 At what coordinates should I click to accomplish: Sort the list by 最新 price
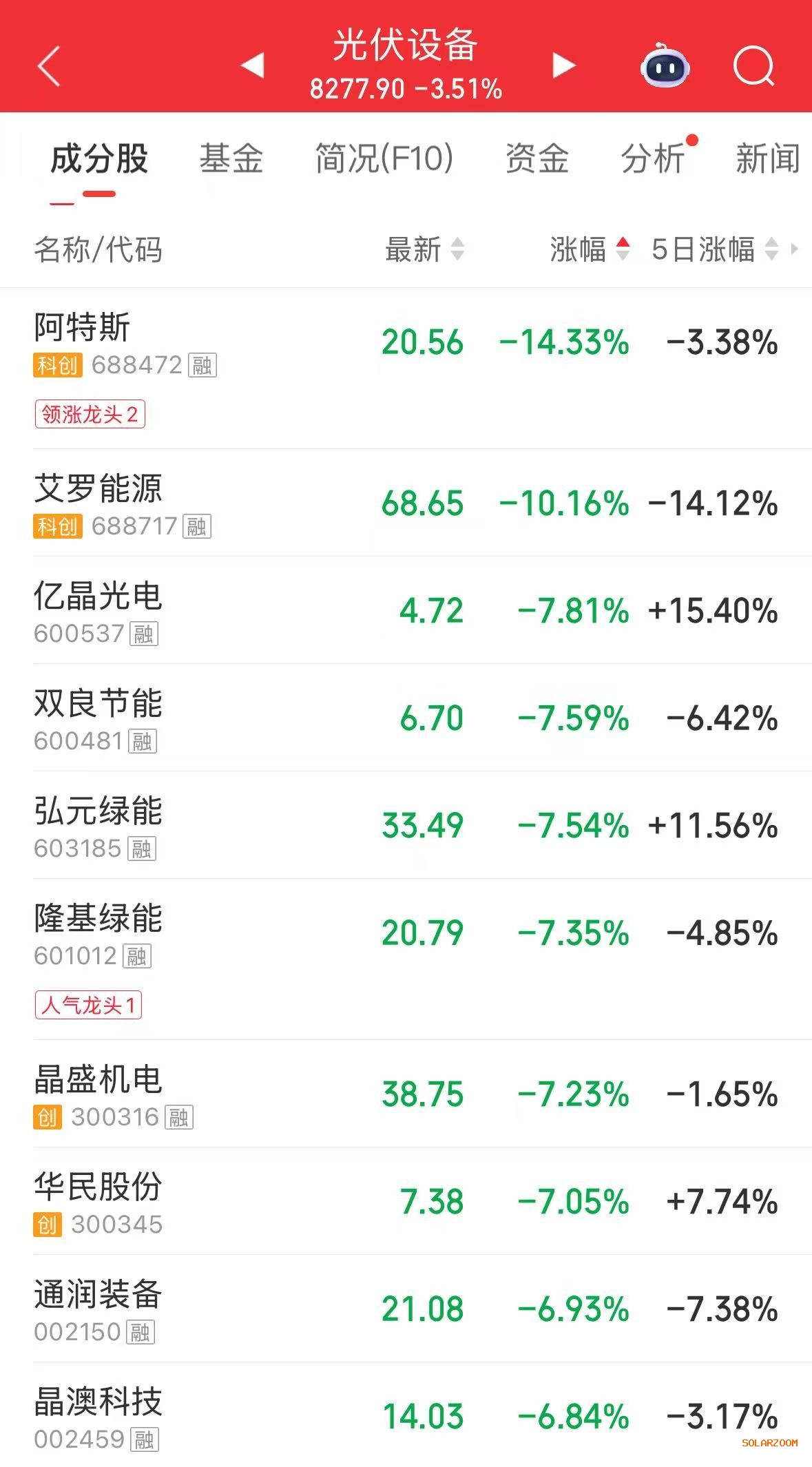point(424,249)
